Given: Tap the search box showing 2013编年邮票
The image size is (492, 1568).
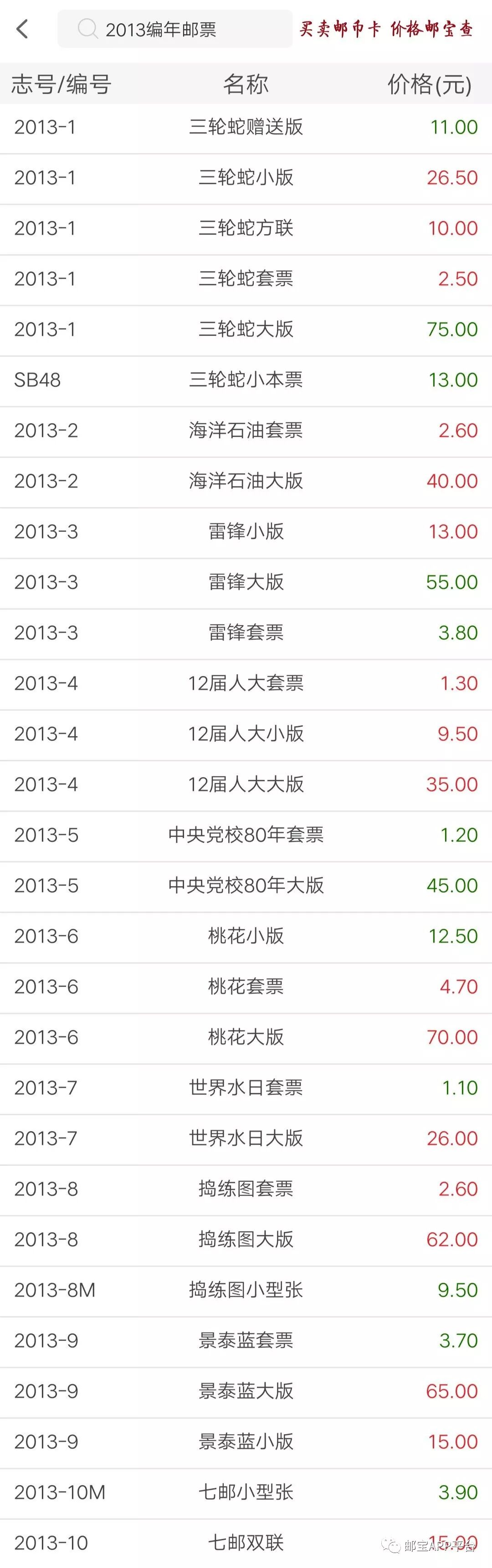Looking at the screenshot, I should tap(175, 29).
